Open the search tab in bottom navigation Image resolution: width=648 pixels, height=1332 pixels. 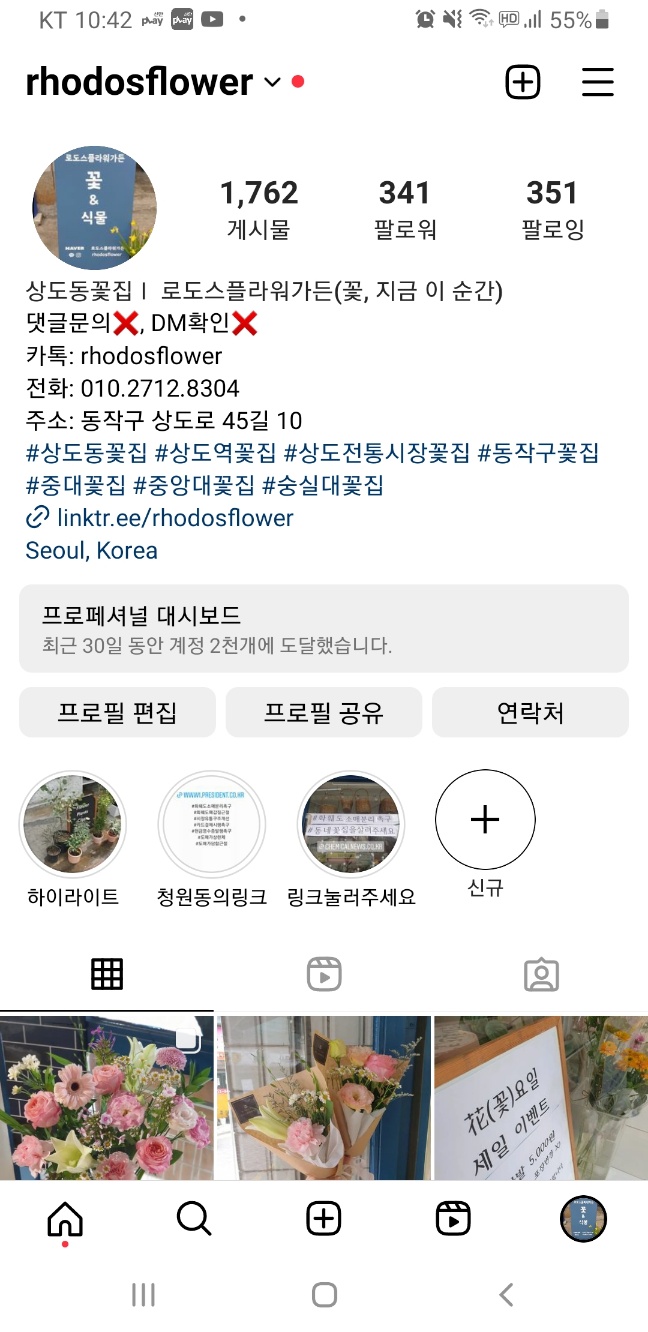point(194,1218)
